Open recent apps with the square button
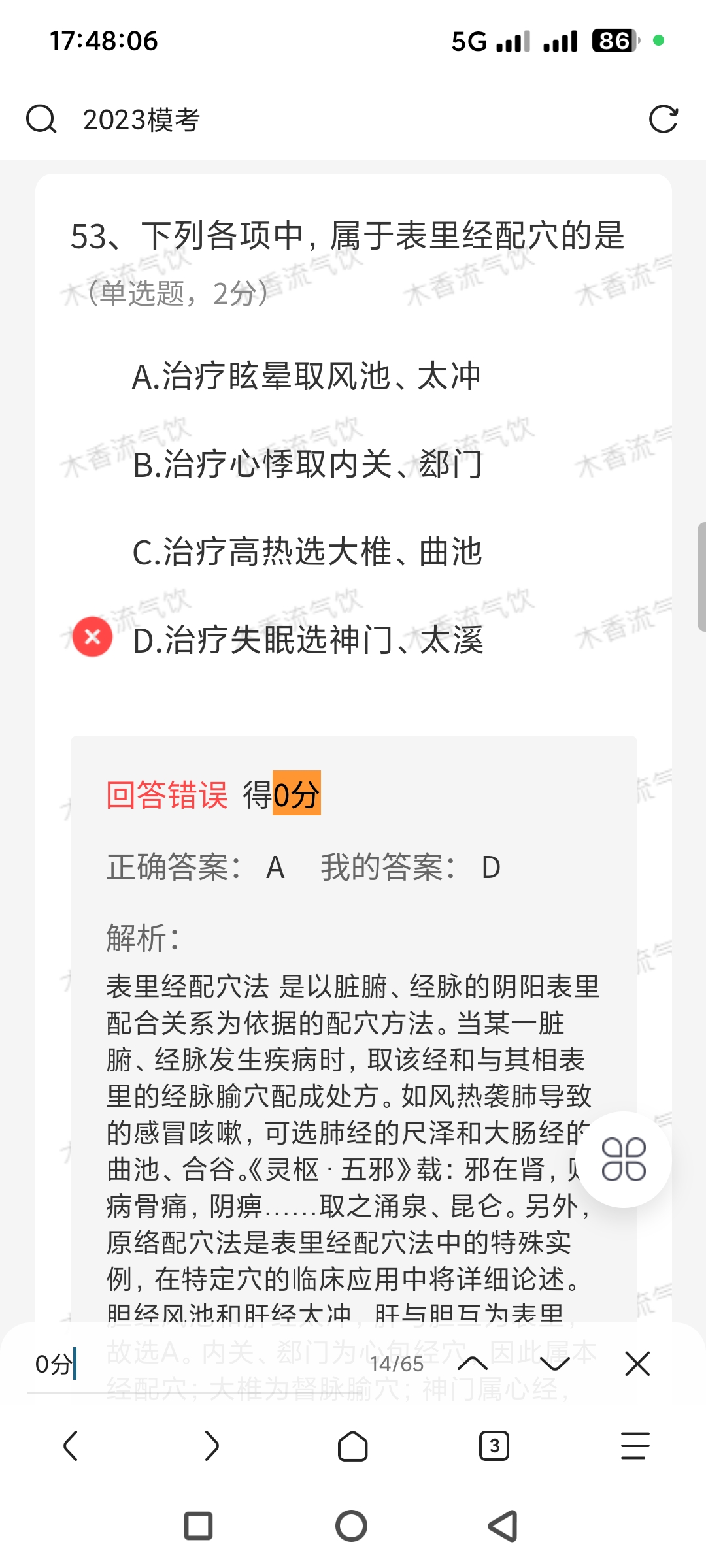706x1568 pixels. (198, 1527)
